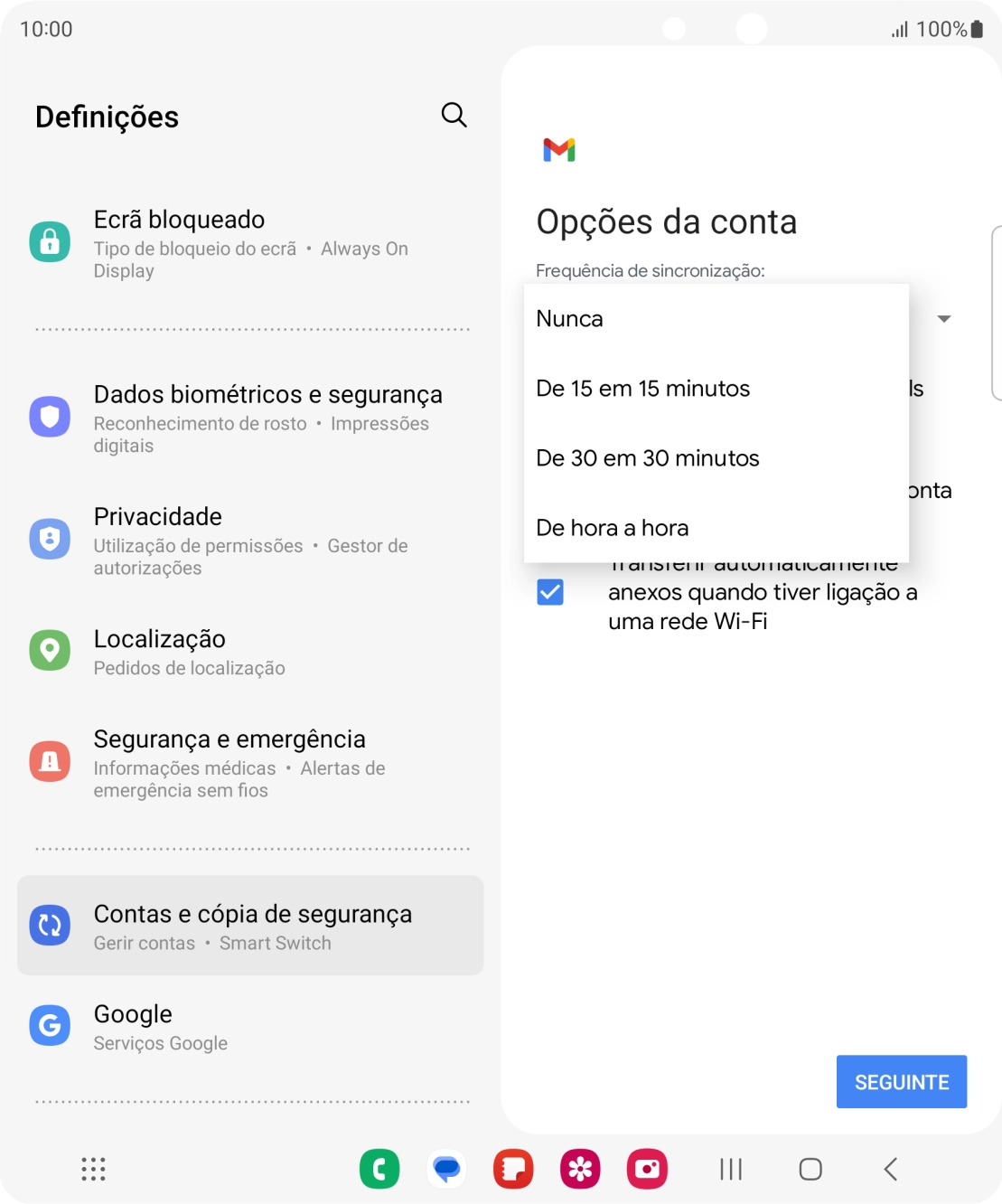Tap the Privacidade icon
Viewport: 1002px width, 1204px height.
[x=50, y=539]
